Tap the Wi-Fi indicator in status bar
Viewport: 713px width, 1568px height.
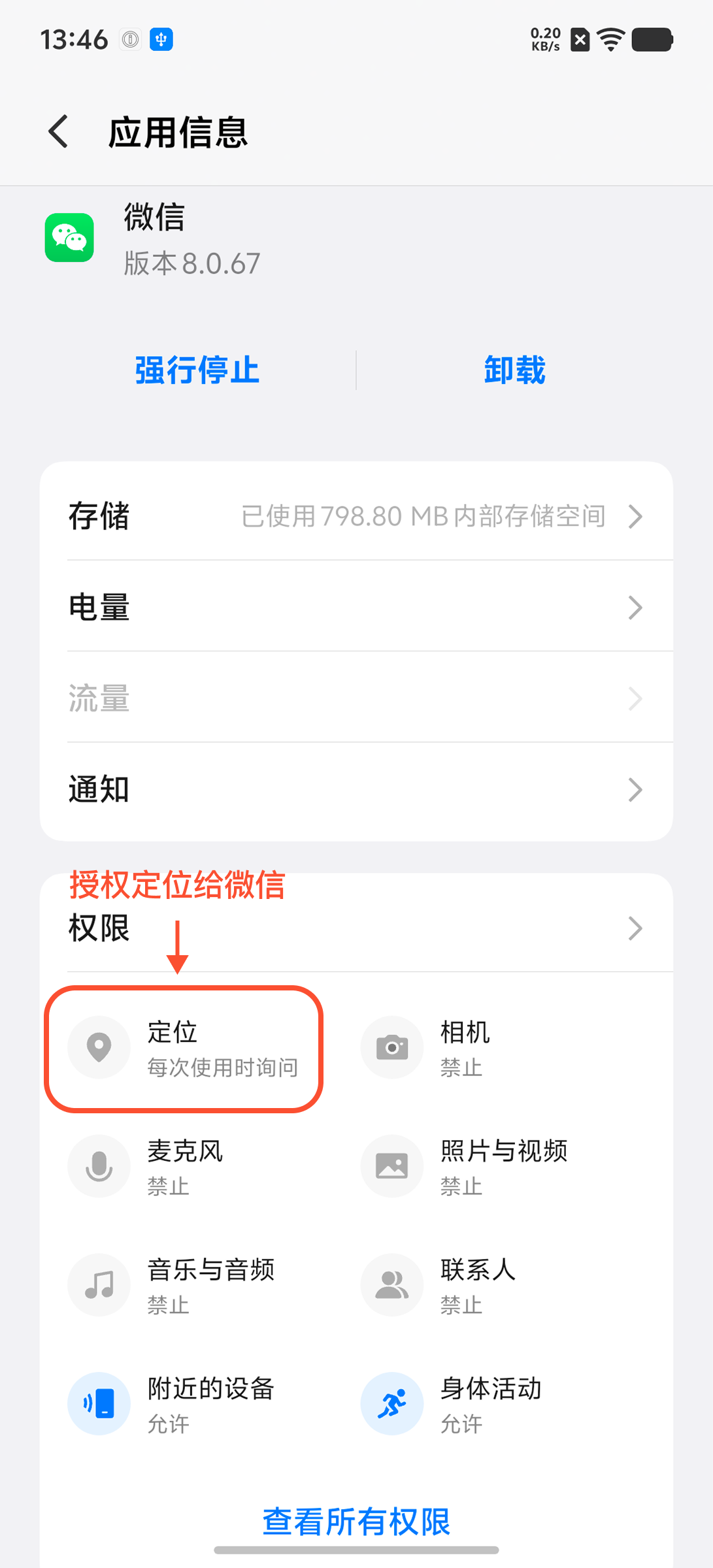coord(609,39)
